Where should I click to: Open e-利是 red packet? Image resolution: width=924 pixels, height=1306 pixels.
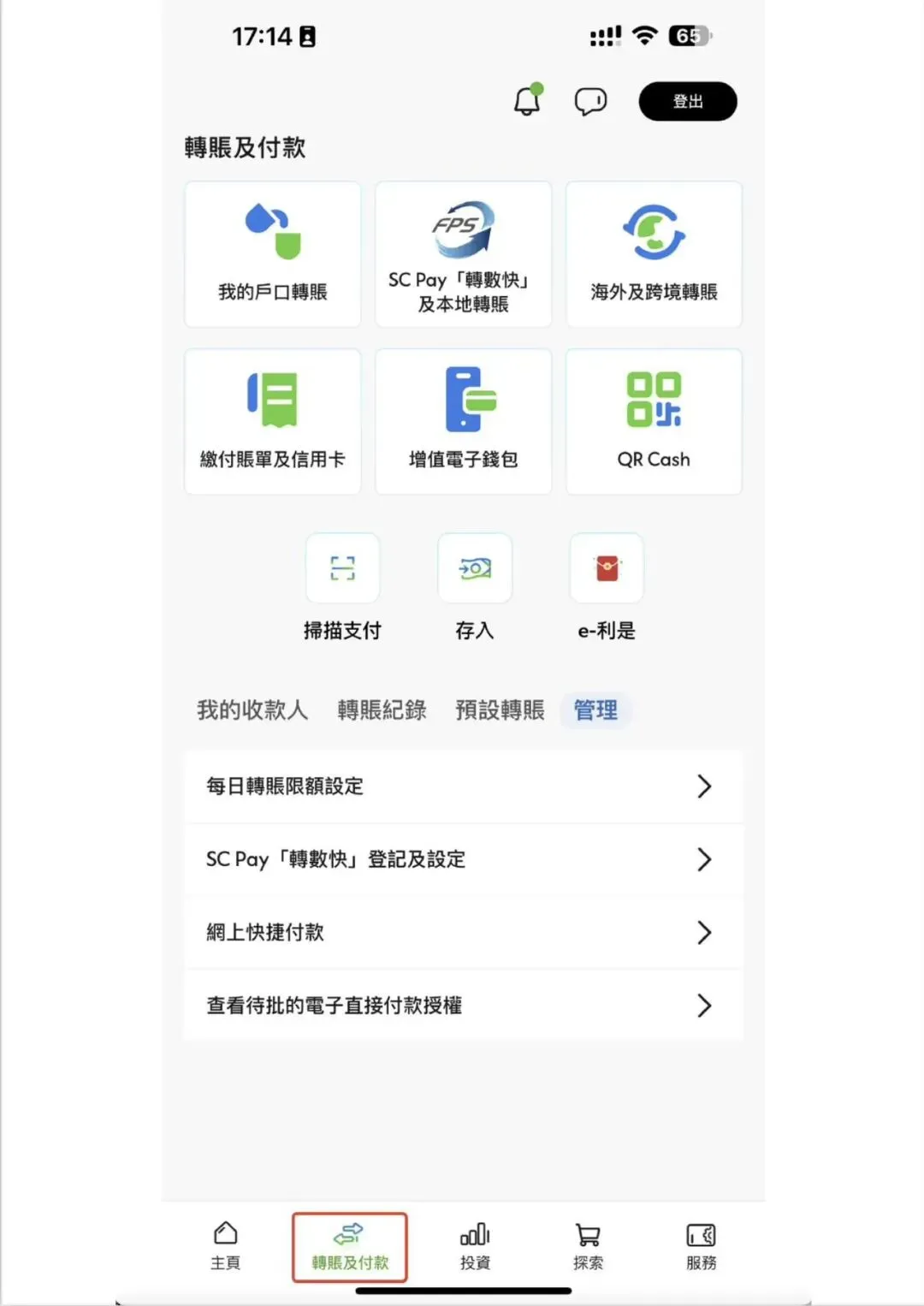[x=607, y=587]
